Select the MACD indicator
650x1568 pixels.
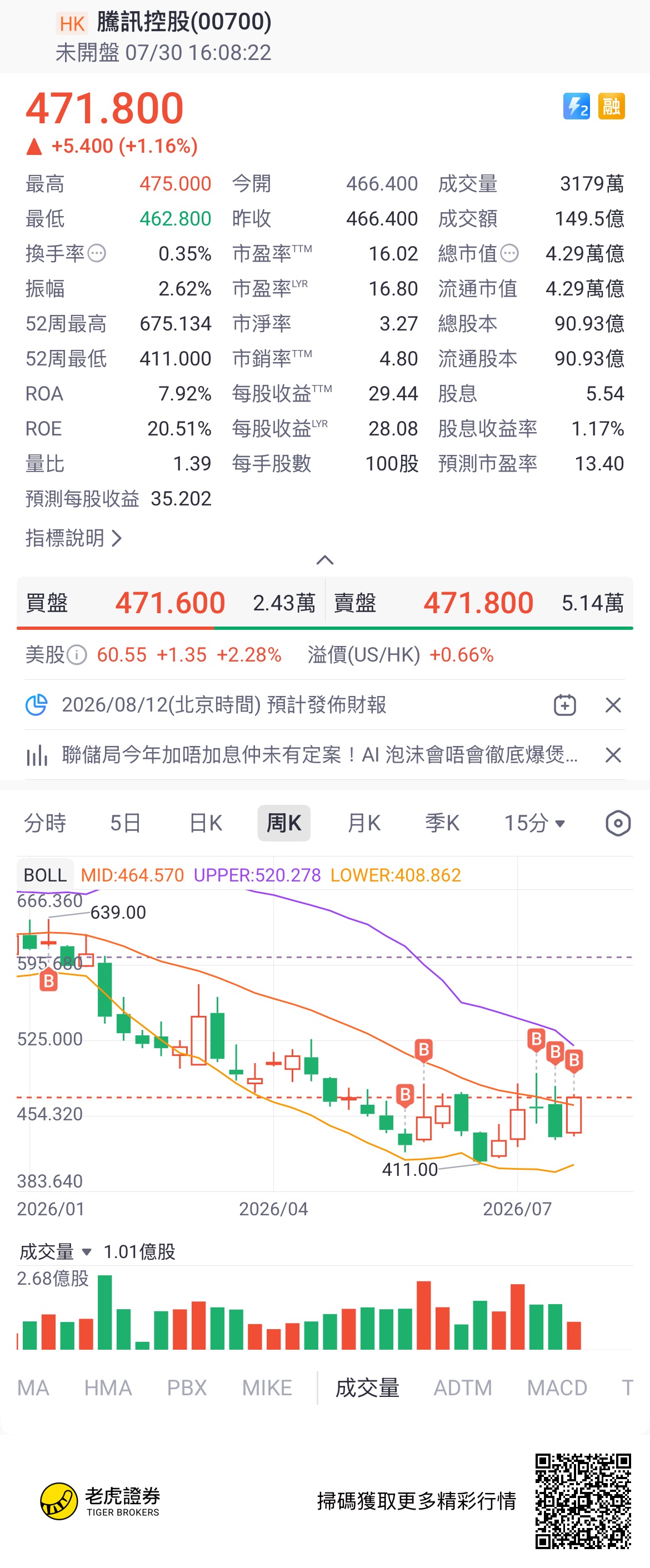click(x=557, y=1387)
